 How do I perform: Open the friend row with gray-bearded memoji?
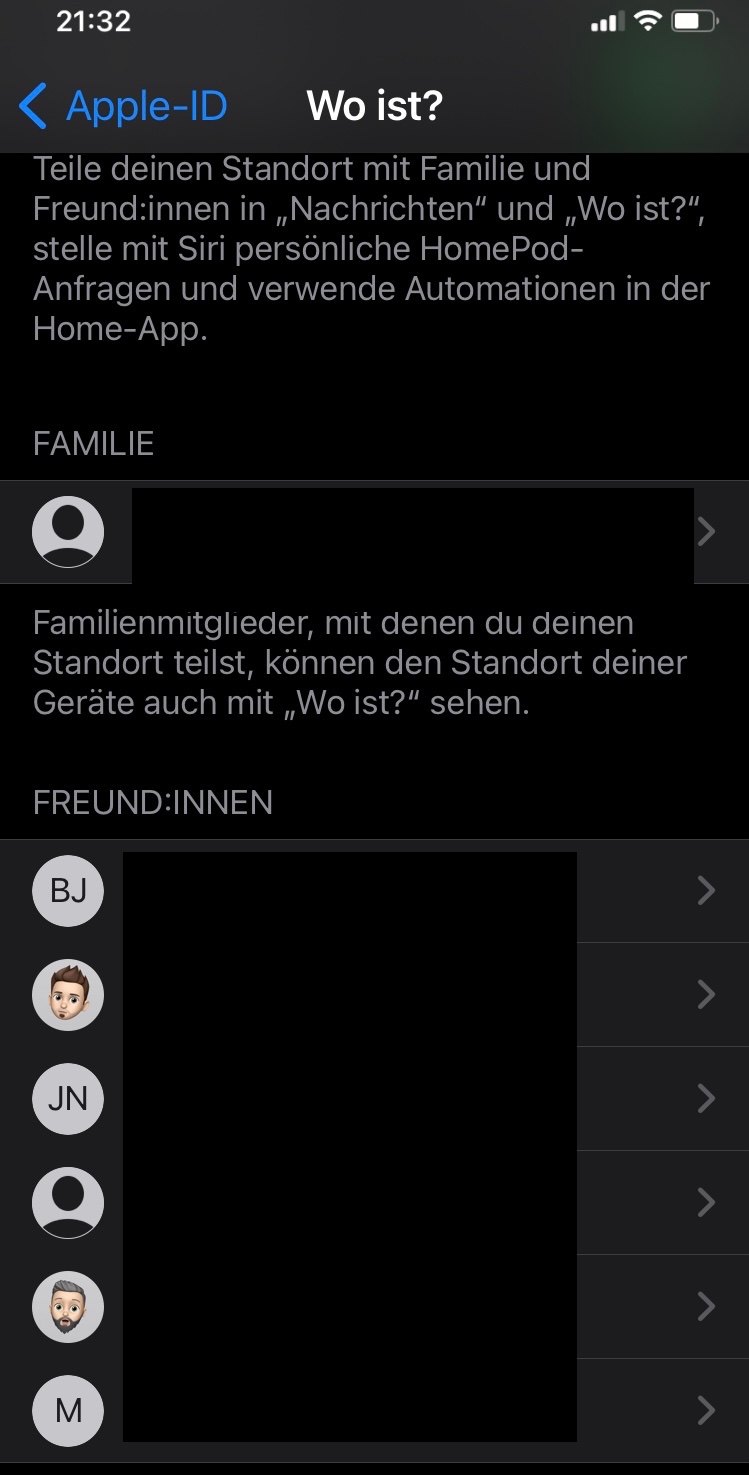[374, 1306]
